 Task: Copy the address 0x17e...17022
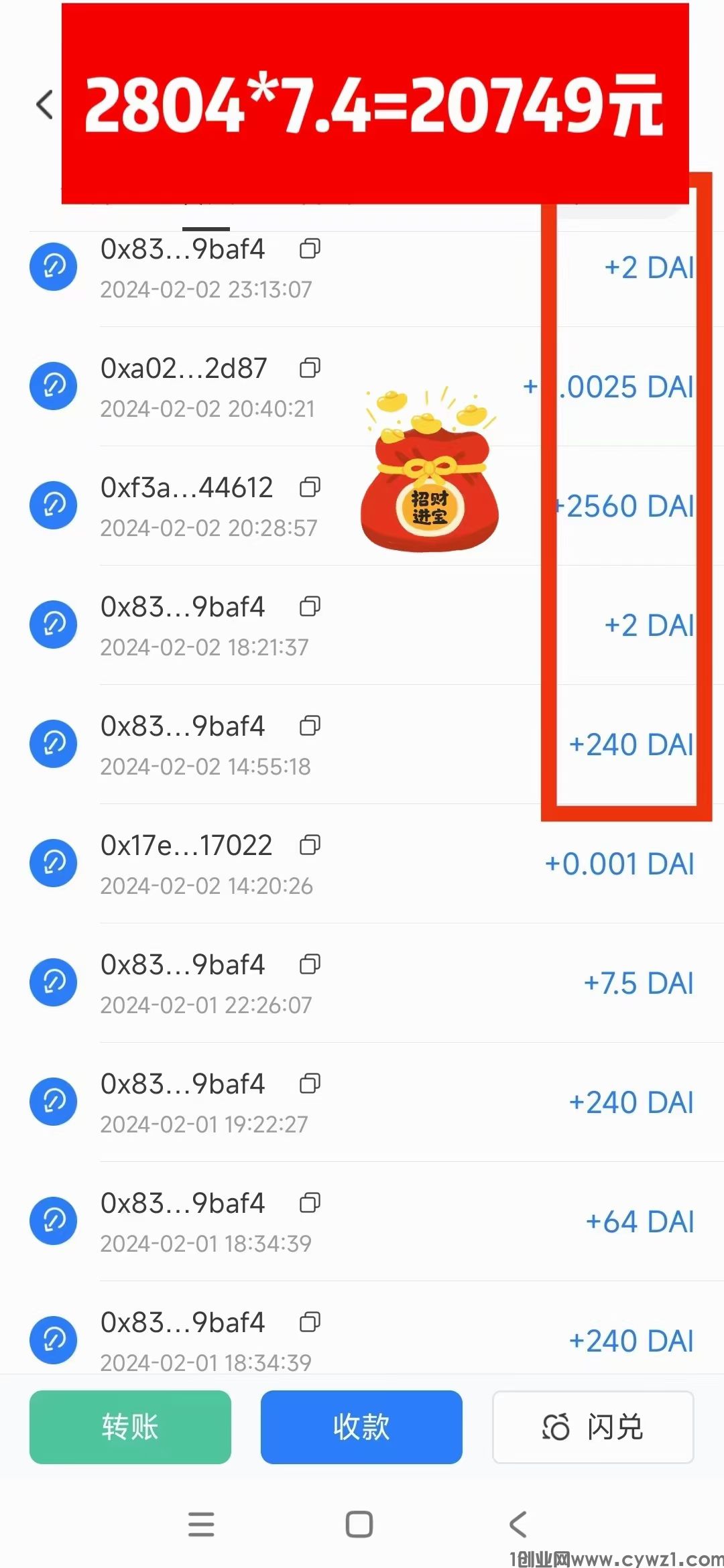click(310, 845)
